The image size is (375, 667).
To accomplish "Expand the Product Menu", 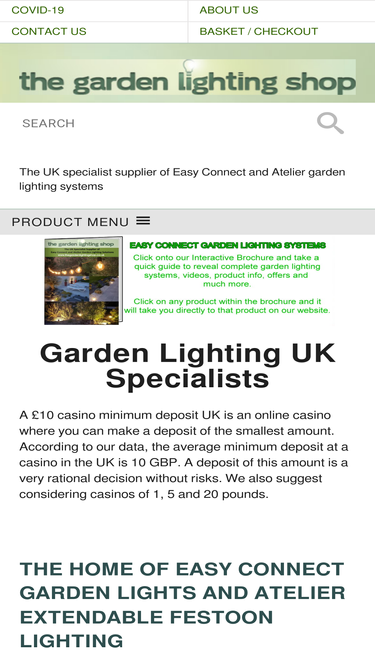I will pyautogui.click(x=81, y=222).
